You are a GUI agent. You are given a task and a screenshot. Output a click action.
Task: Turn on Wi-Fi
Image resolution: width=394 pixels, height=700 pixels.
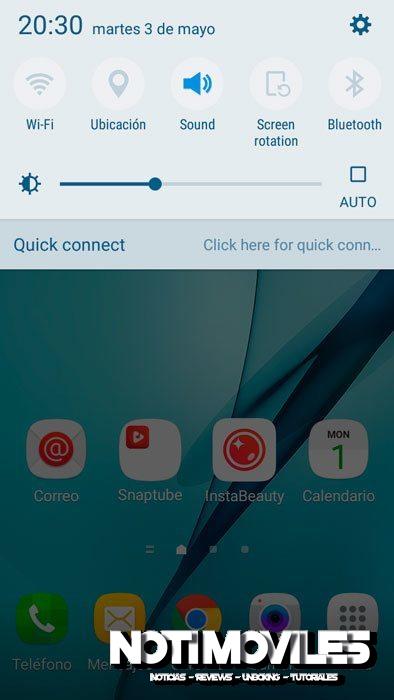[x=40, y=83]
